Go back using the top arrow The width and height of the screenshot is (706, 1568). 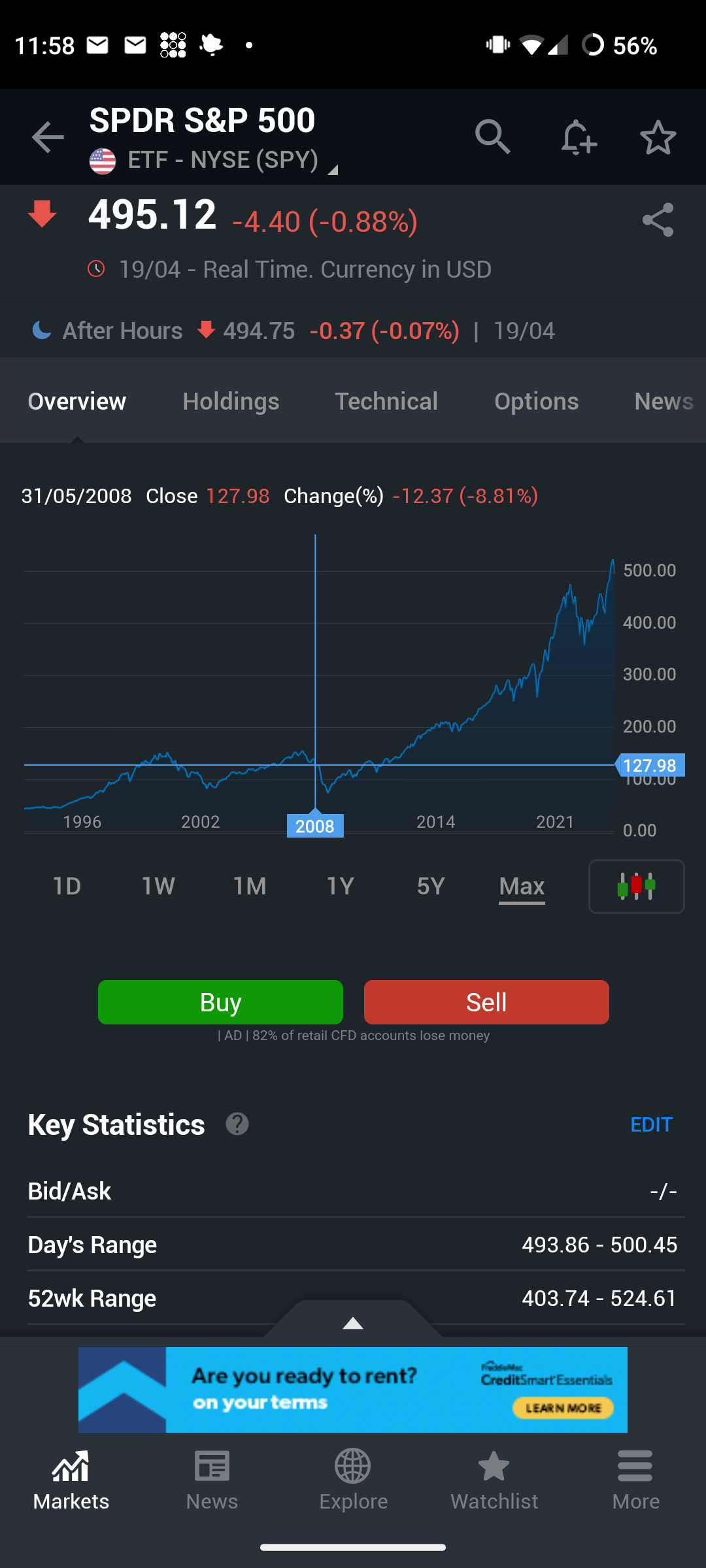click(48, 137)
